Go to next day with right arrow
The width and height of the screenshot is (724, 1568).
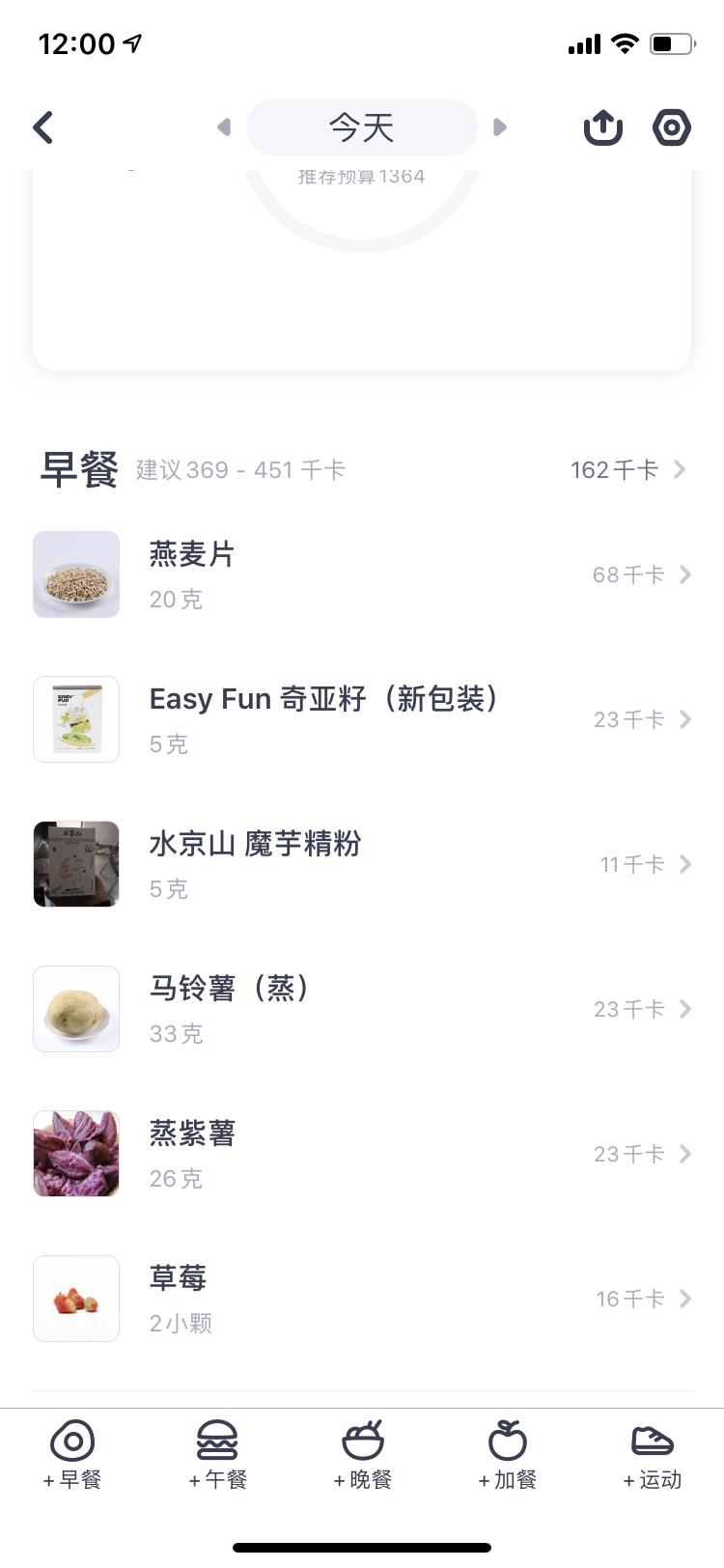click(x=499, y=126)
